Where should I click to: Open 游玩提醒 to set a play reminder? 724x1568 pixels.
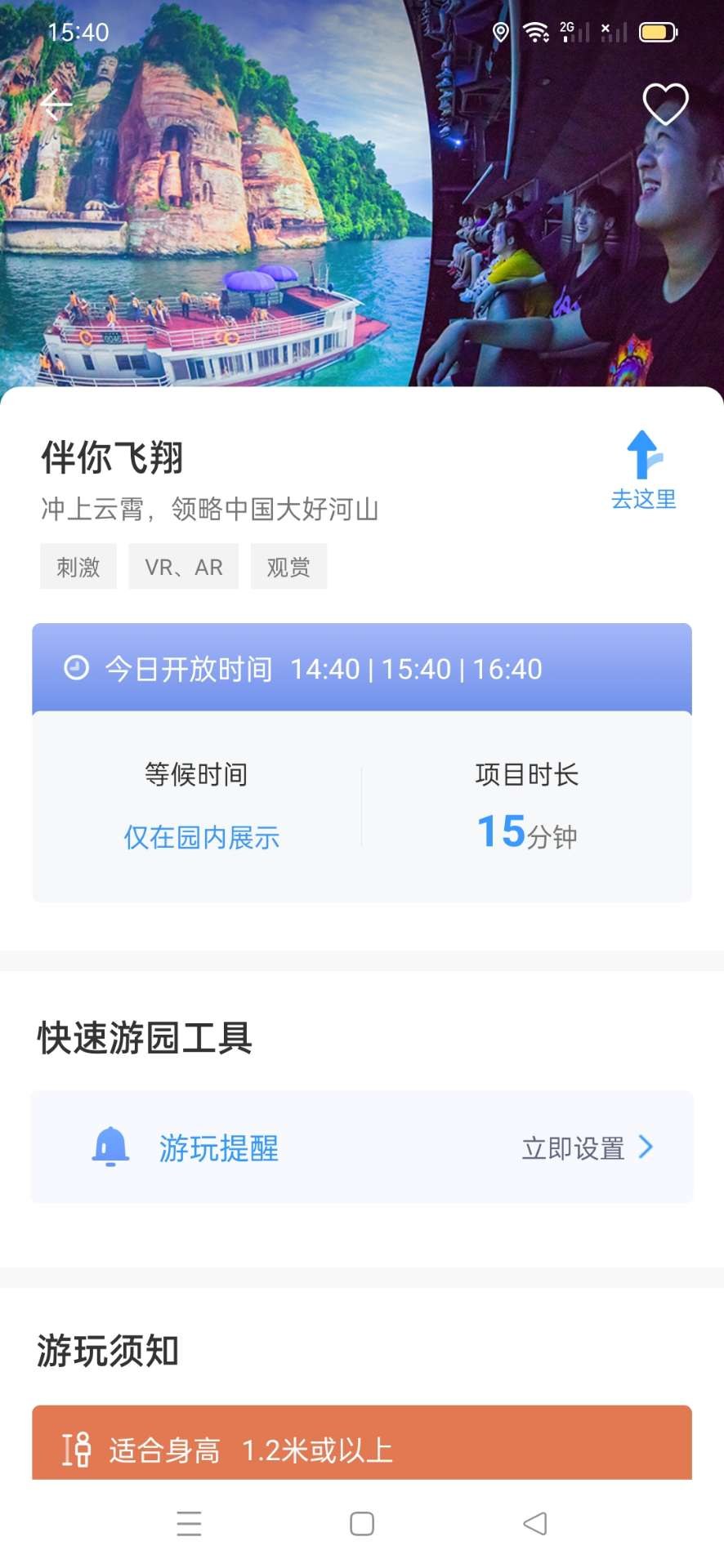362,1147
